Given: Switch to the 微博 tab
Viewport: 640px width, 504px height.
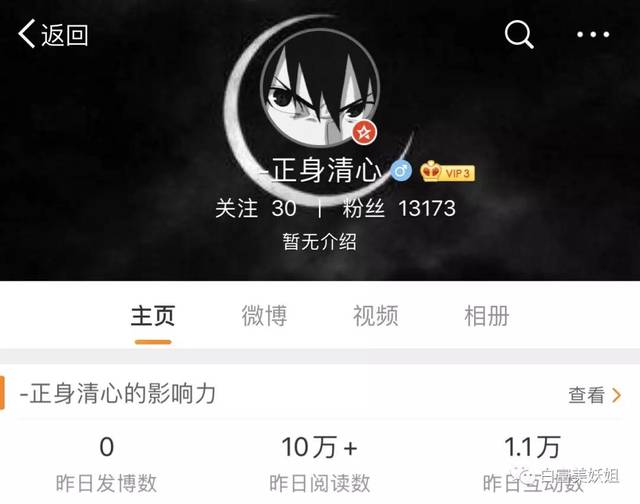Looking at the screenshot, I should pyautogui.click(x=265, y=316).
